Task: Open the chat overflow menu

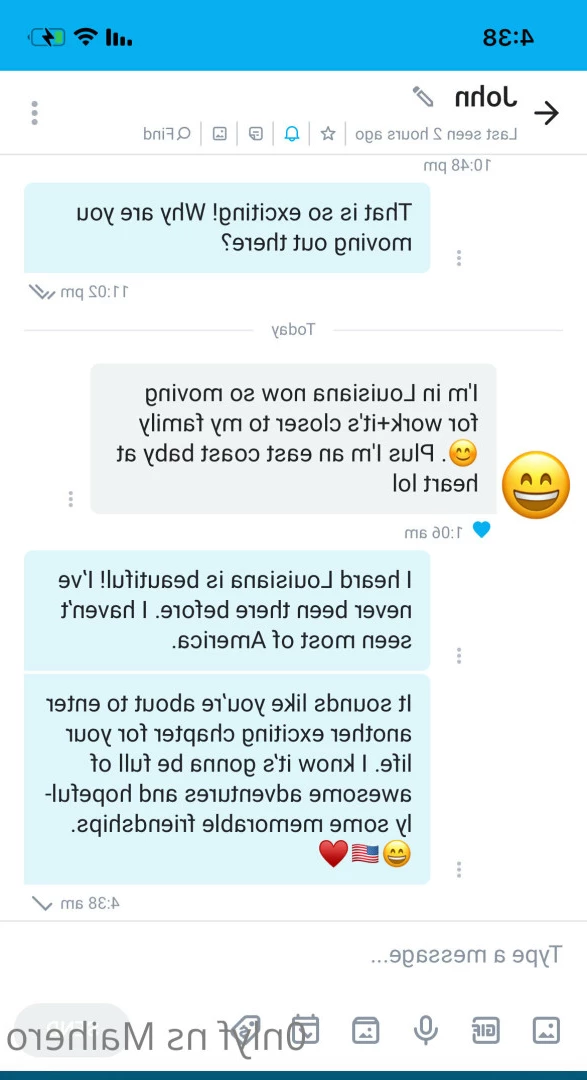Action: pyautogui.click(x=34, y=113)
